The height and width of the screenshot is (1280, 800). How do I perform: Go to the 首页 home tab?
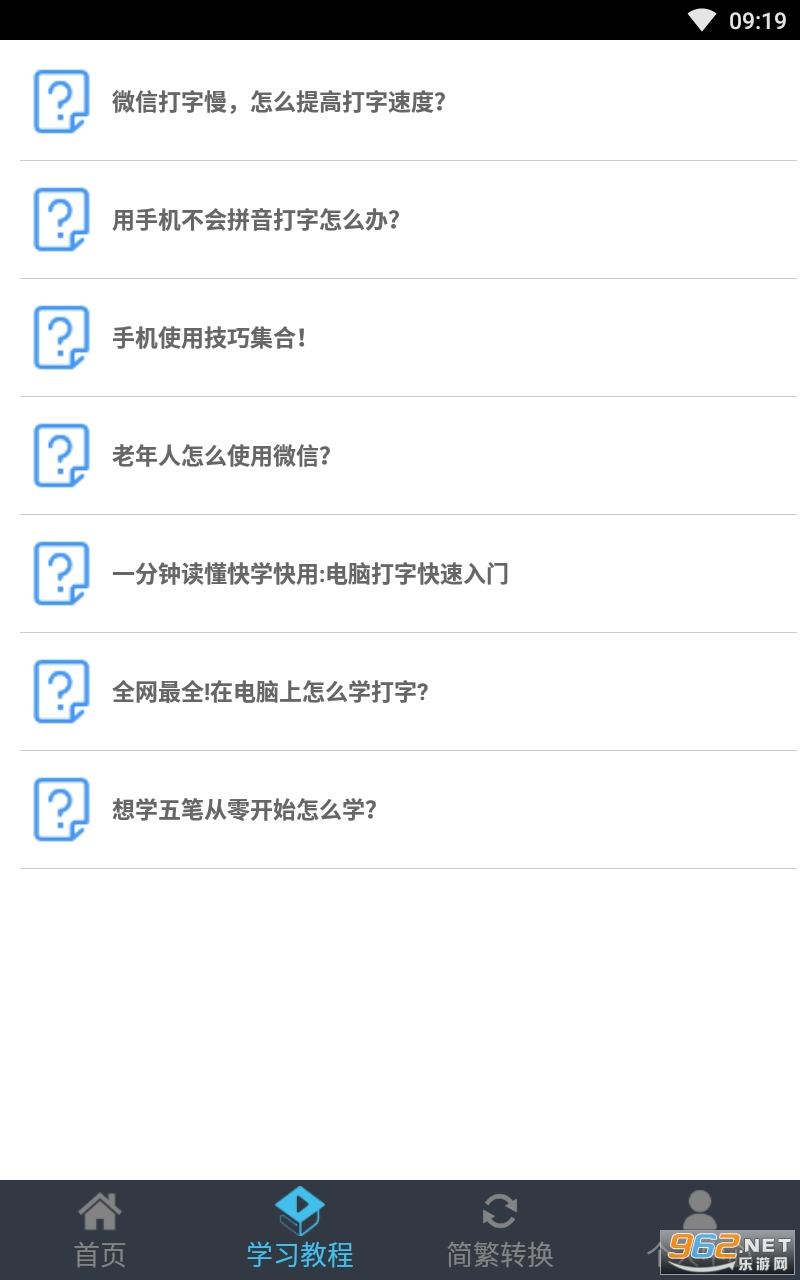100,1230
